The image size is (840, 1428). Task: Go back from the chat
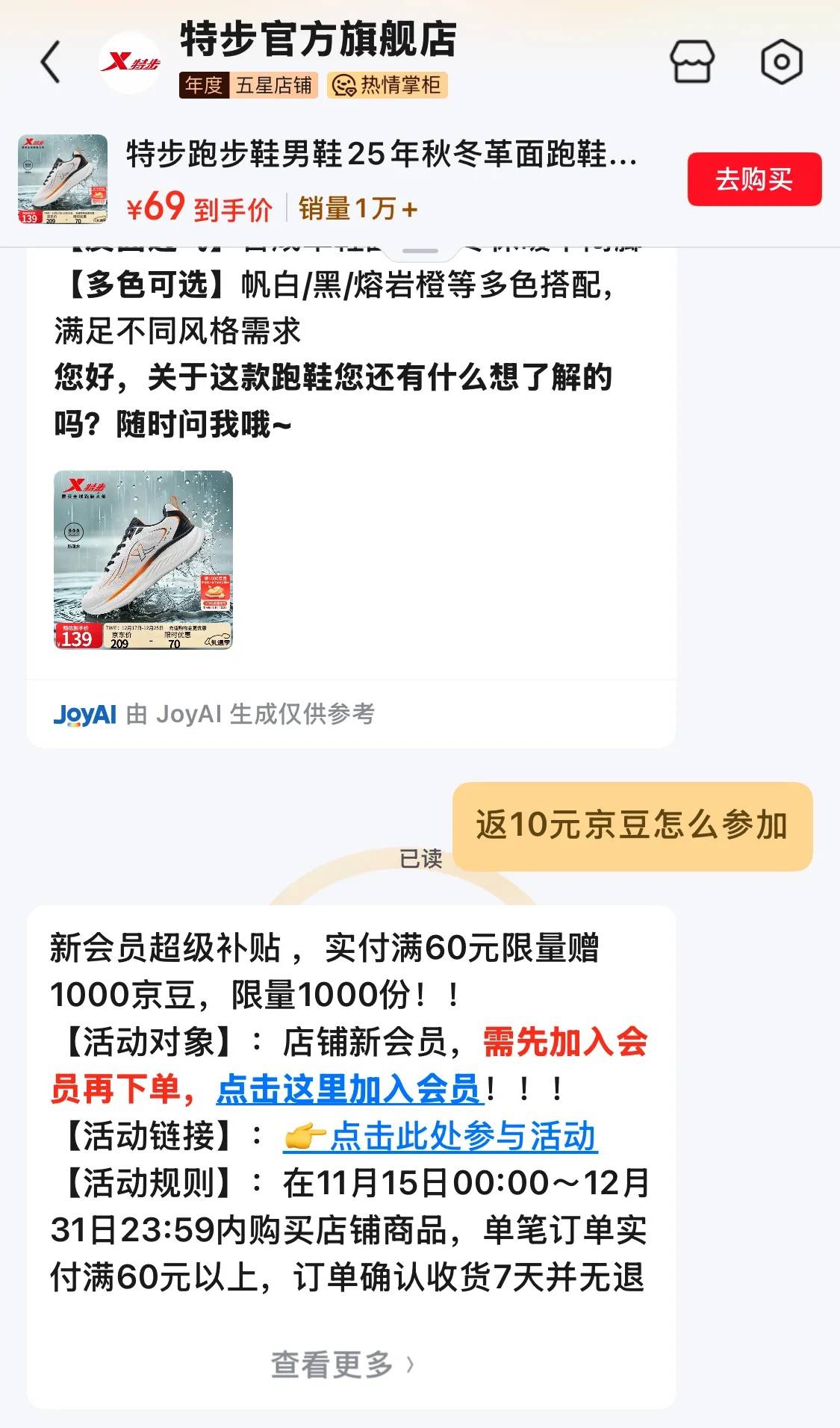point(51,62)
